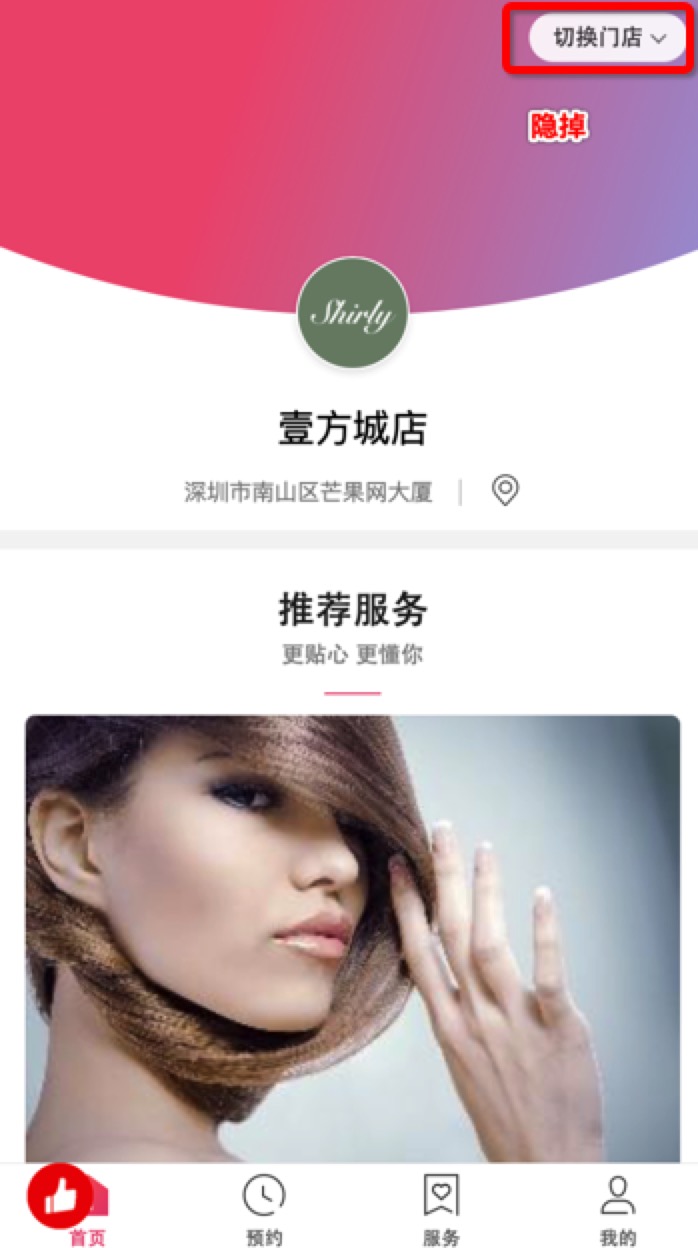This screenshot has width=698, height=1248.
Task: Switch to the 预约 booking tab
Action: 264,1207
